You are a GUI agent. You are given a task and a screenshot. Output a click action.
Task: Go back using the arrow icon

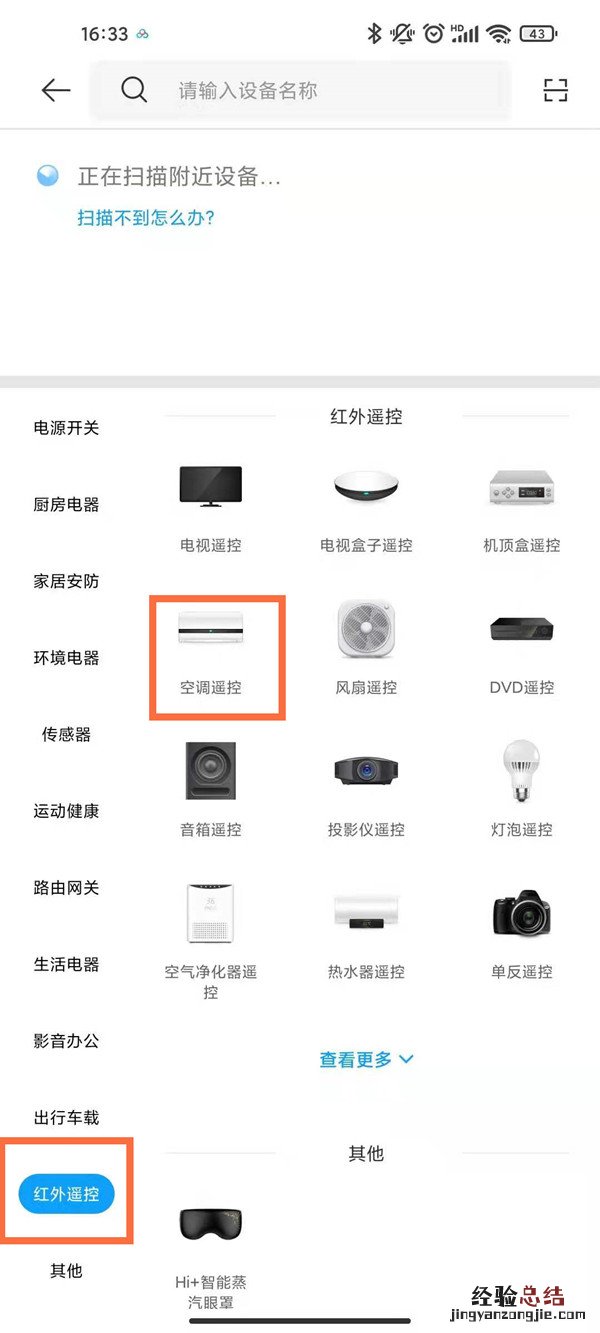pos(56,90)
